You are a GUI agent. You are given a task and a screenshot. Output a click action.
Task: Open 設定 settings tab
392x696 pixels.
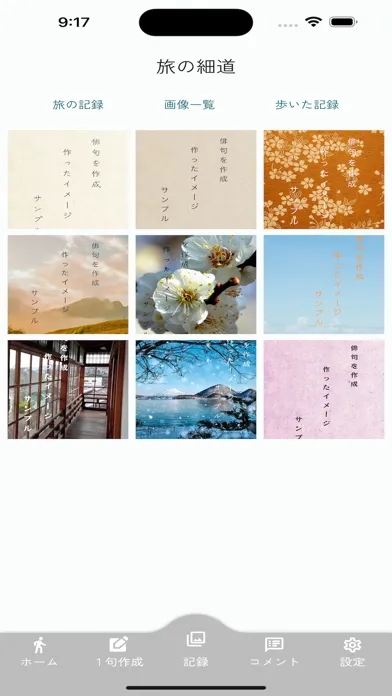pyautogui.click(x=352, y=652)
